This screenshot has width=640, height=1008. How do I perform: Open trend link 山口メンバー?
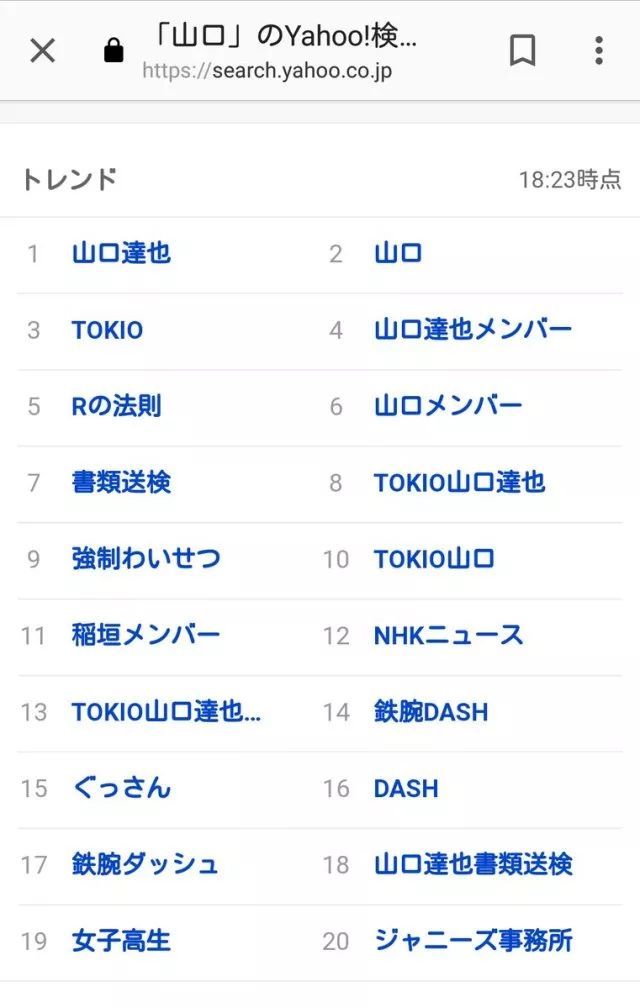click(x=448, y=407)
